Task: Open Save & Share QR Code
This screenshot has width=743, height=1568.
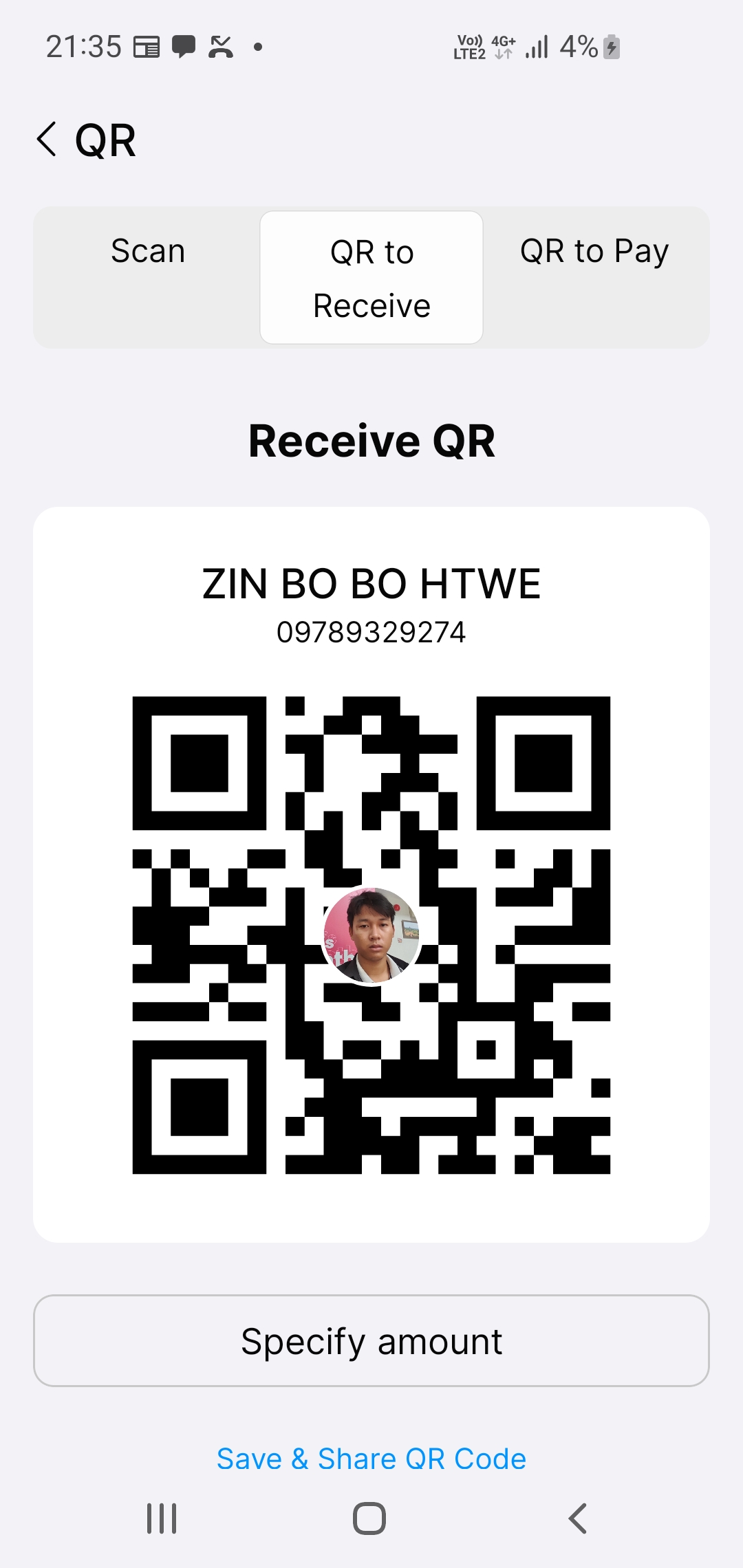Action: click(x=371, y=1459)
